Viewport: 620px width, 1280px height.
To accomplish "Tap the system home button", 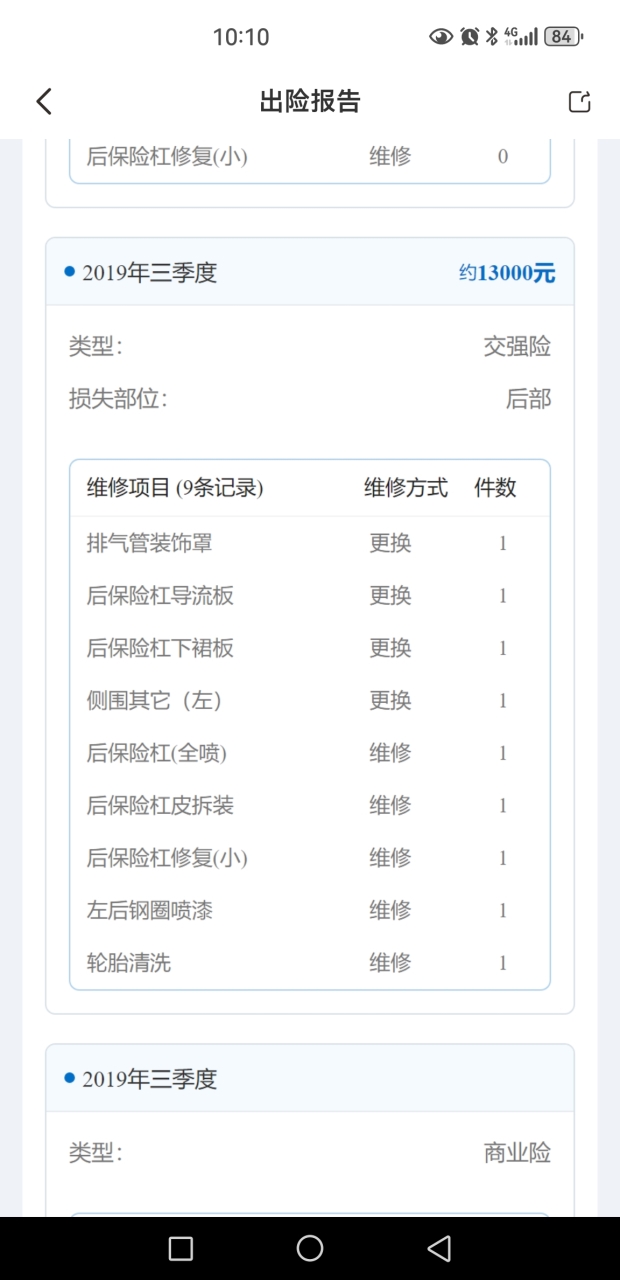I will pos(310,1248).
